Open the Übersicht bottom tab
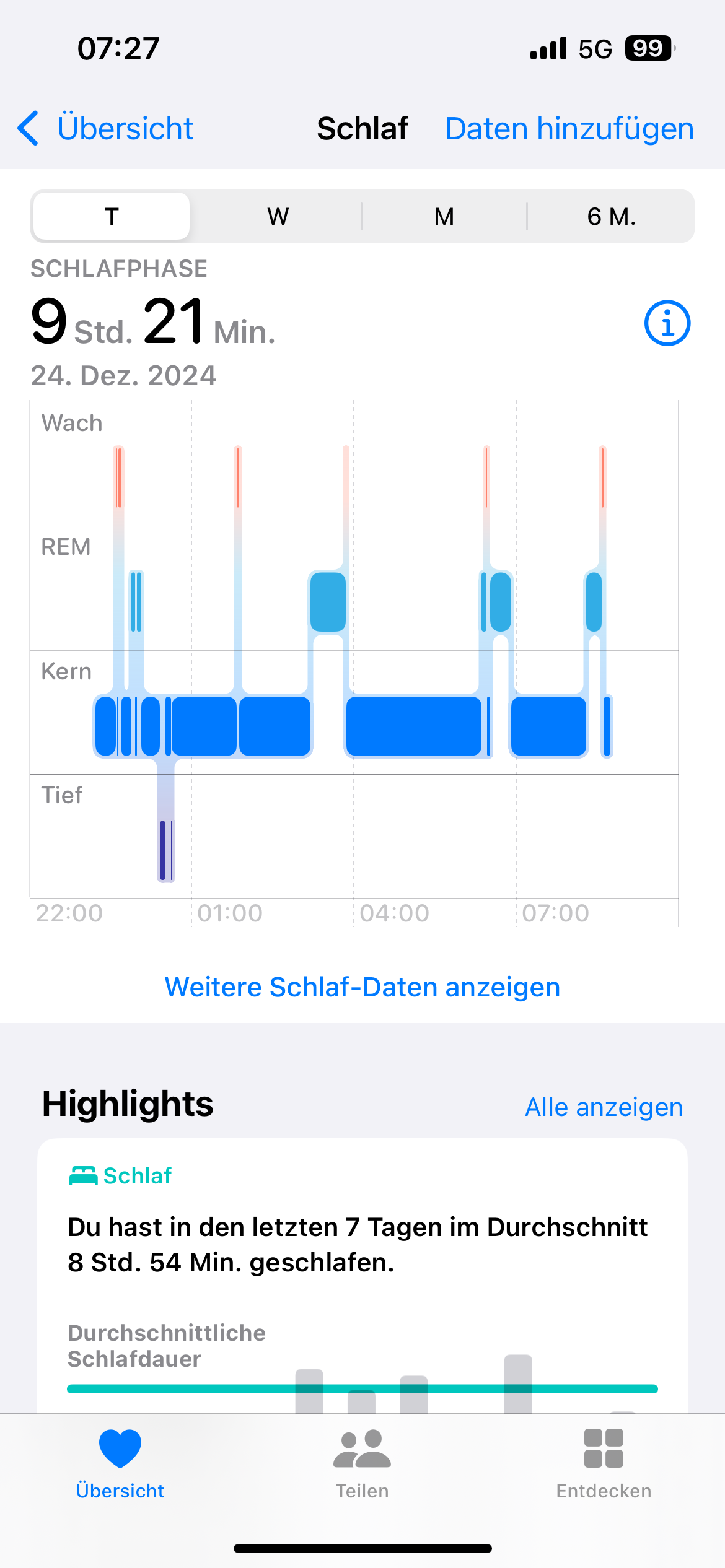The width and height of the screenshot is (725, 1568). click(120, 1464)
